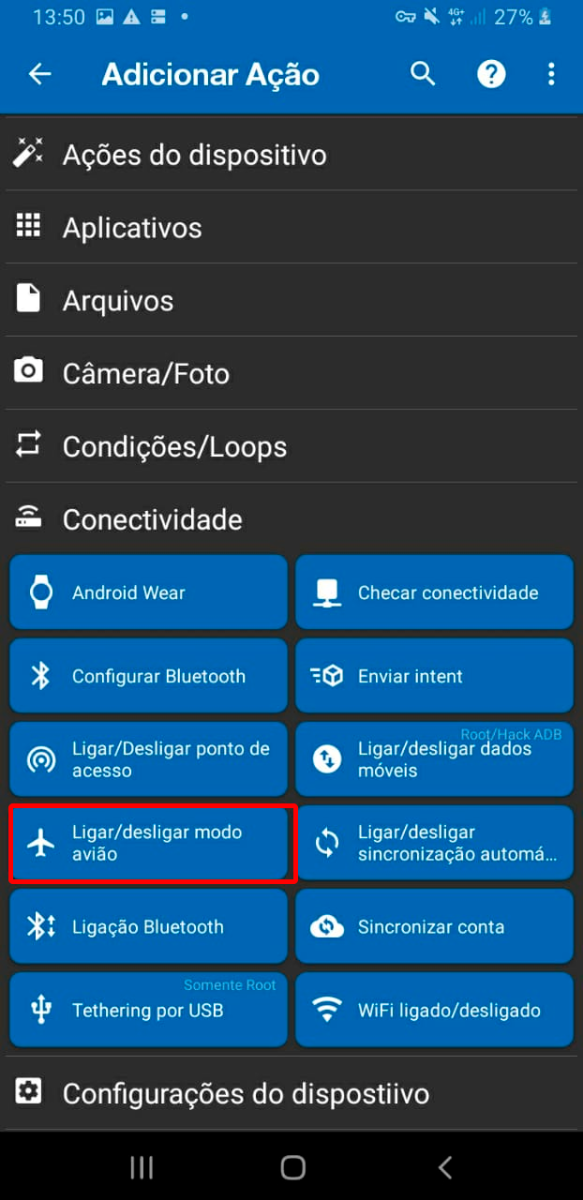Choose Tethering por USB

point(149,1010)
